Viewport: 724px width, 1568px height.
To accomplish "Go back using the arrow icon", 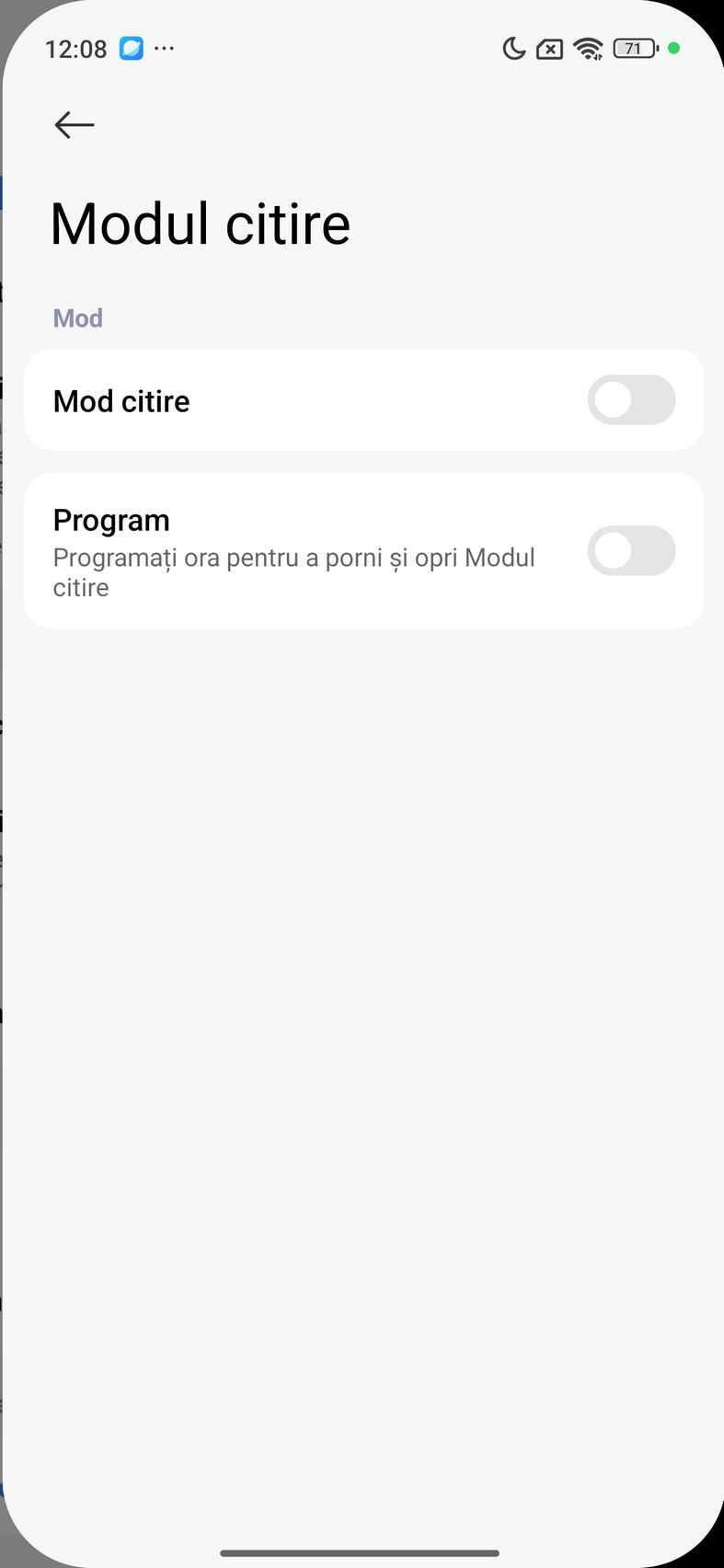I will (x=75, y=124).
